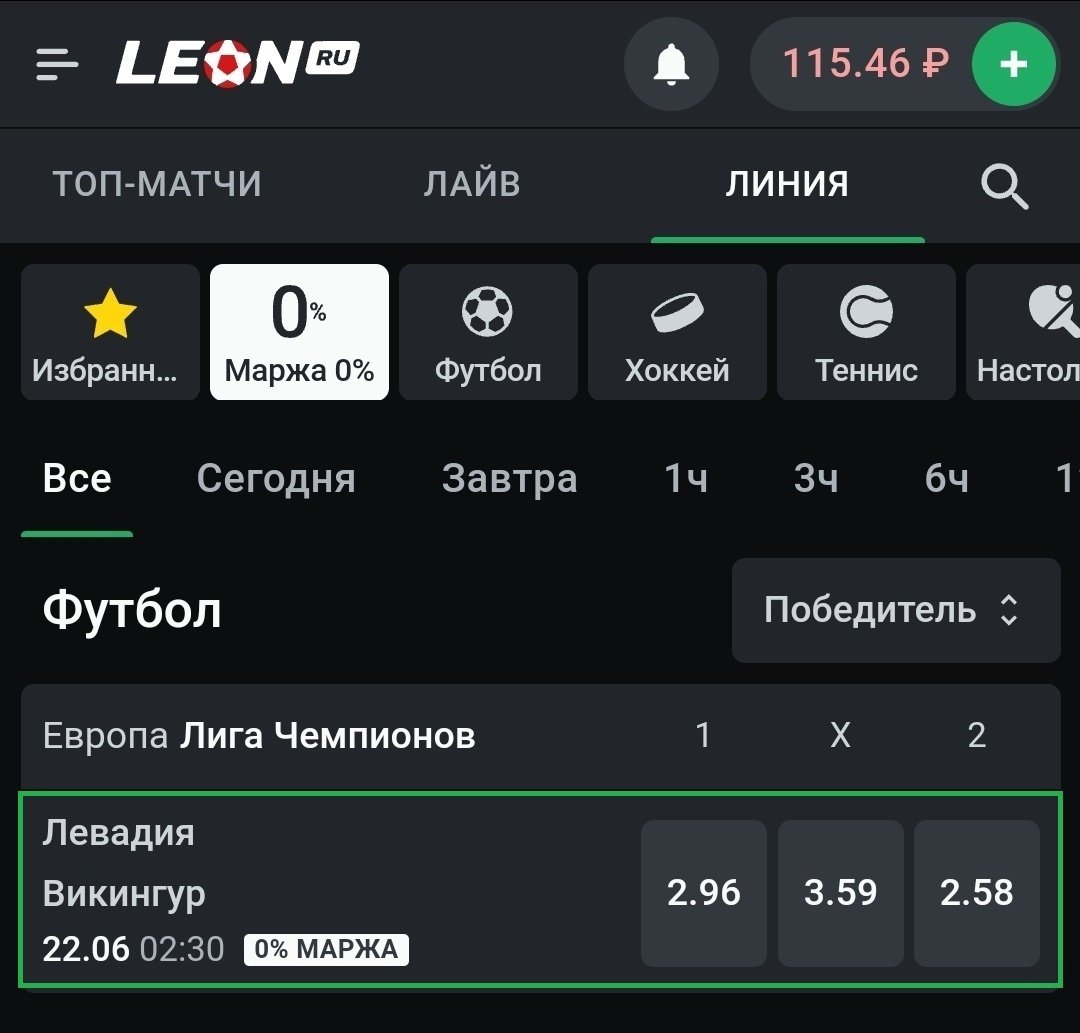Tap the green plus deposit button
Viewport: 1080px width, 1033px height.
[1014, 64]
